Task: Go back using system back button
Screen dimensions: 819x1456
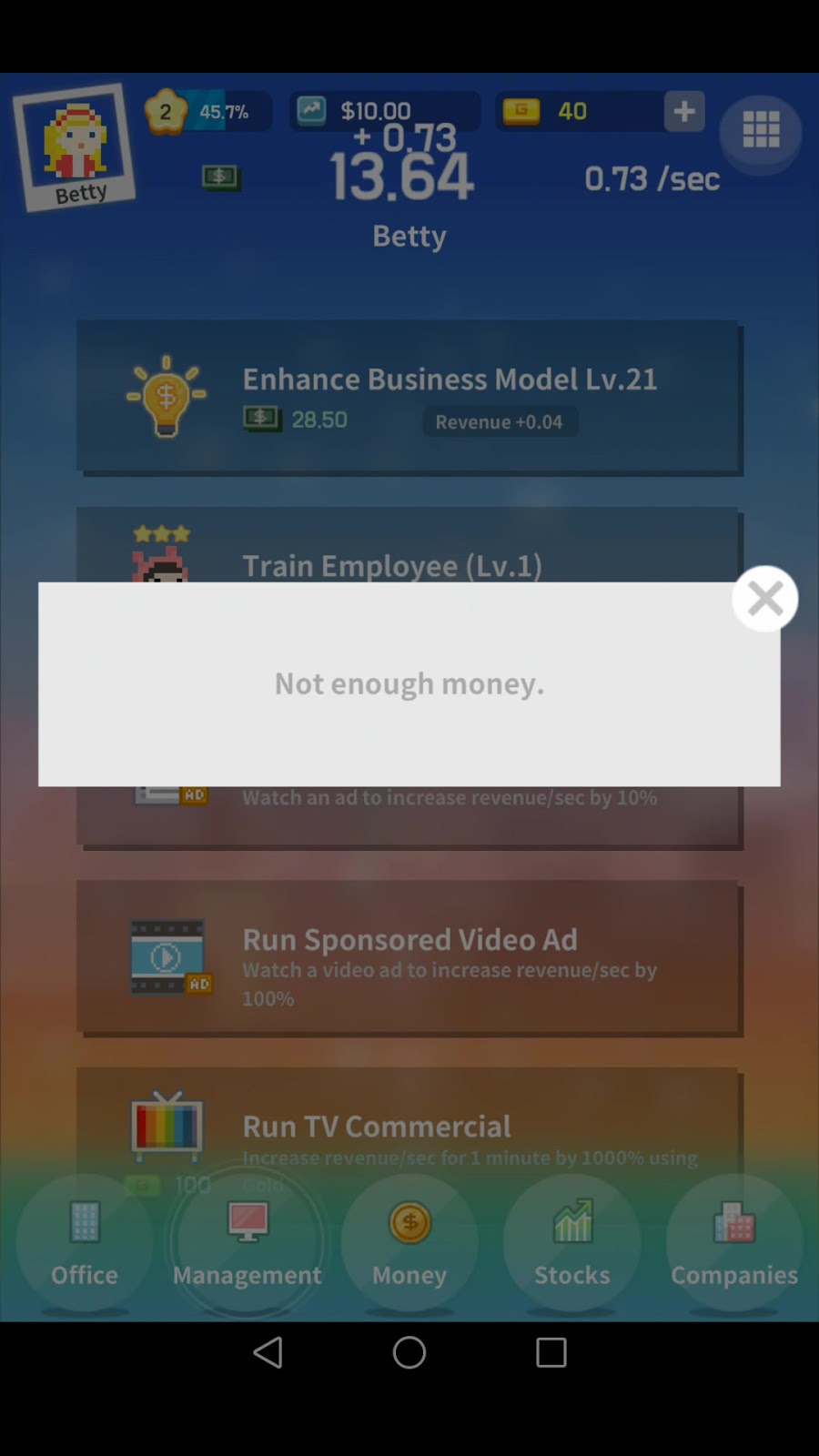Action: 268,1352
